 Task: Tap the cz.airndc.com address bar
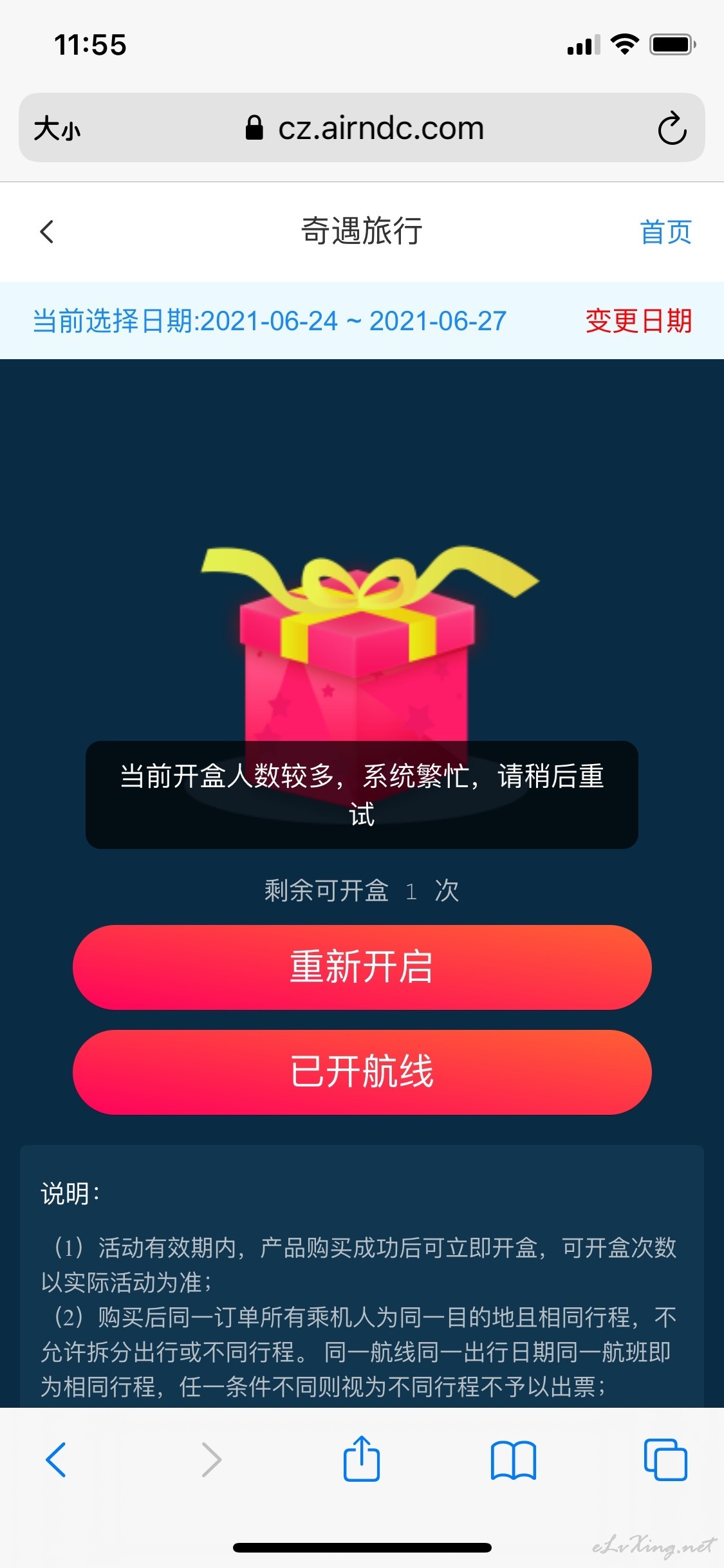pyautogui.click(x=365, y=127)
